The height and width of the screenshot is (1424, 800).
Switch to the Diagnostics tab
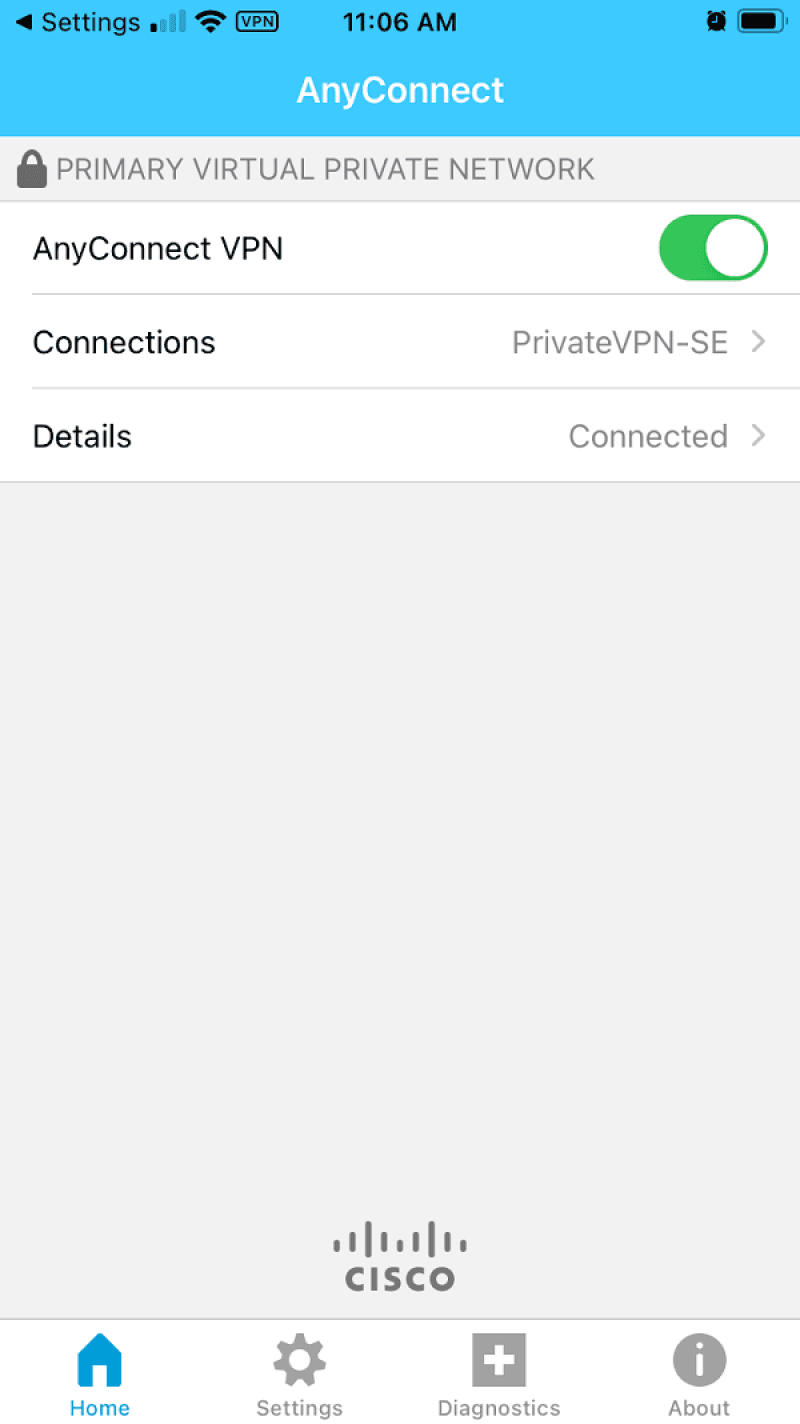click(499, 1374)
